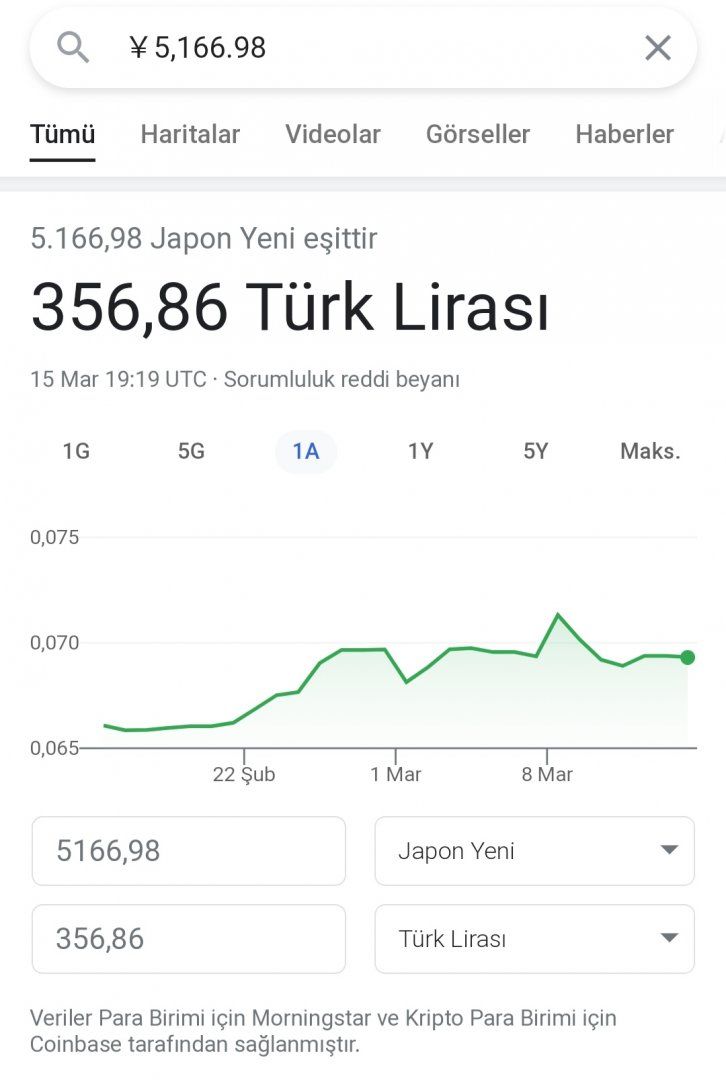The height and width of the screenshot is (1080, 726).
Task: Go to the Görseller tab
Action: [477, 134]
